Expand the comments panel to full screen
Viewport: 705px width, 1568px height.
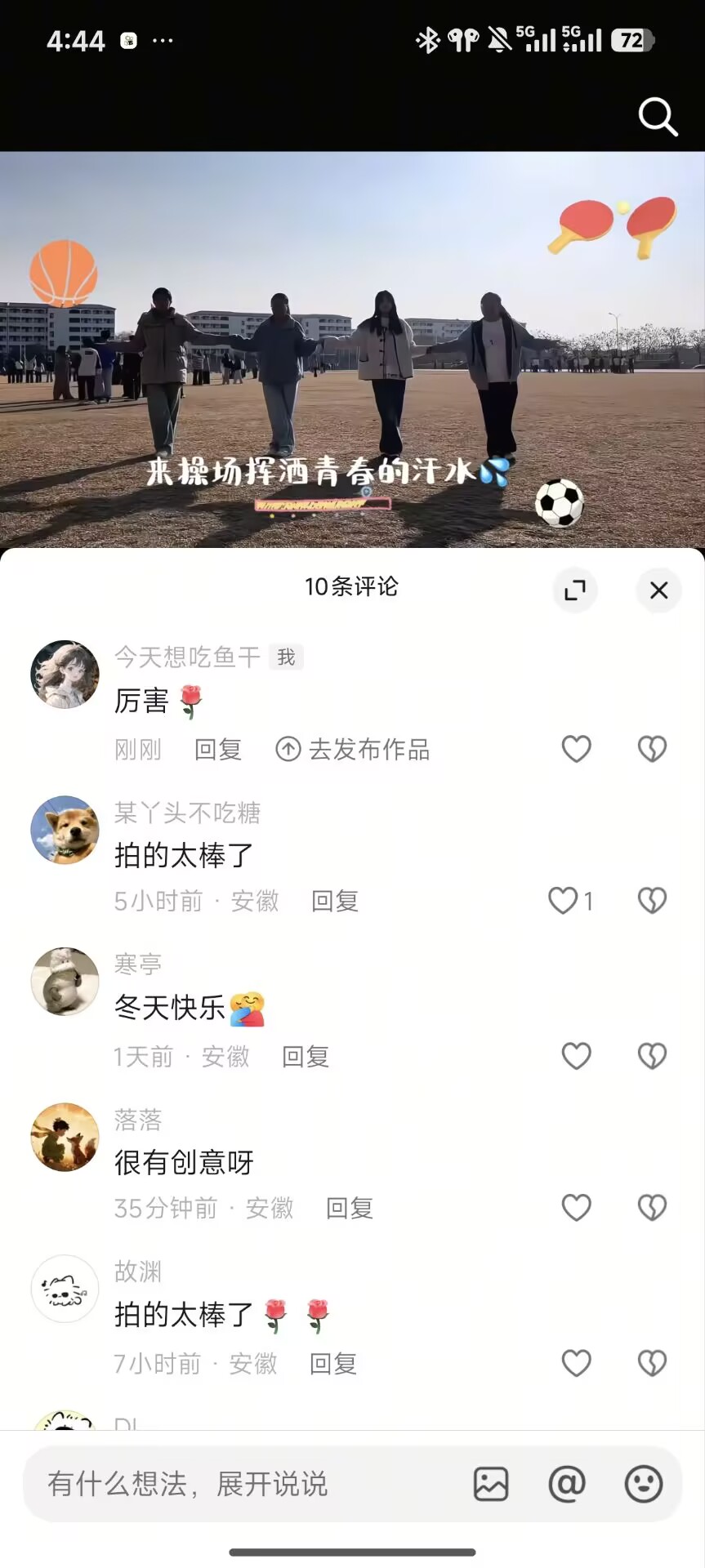tap(575, 590)
